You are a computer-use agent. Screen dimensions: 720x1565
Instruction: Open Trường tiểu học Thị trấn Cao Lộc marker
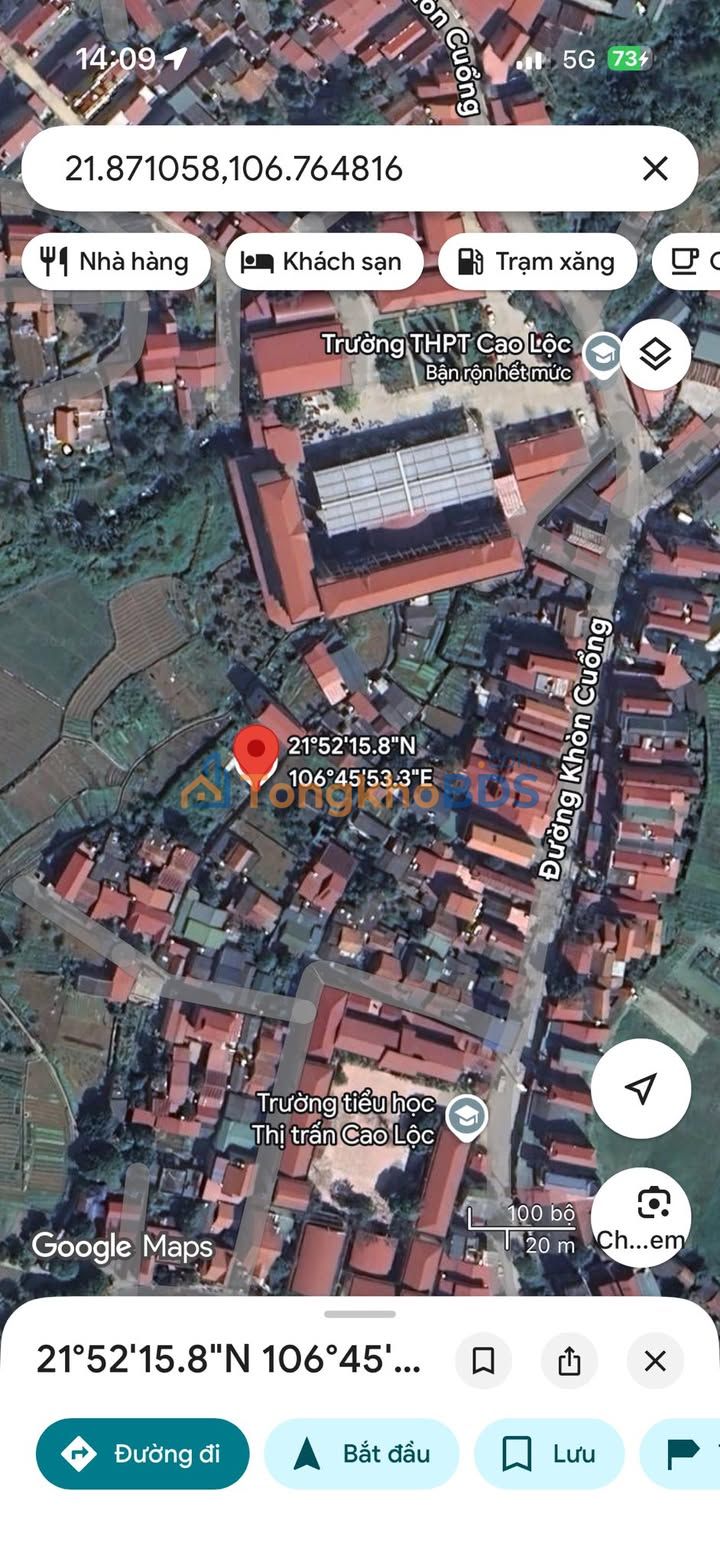(x=466, y=1117)
